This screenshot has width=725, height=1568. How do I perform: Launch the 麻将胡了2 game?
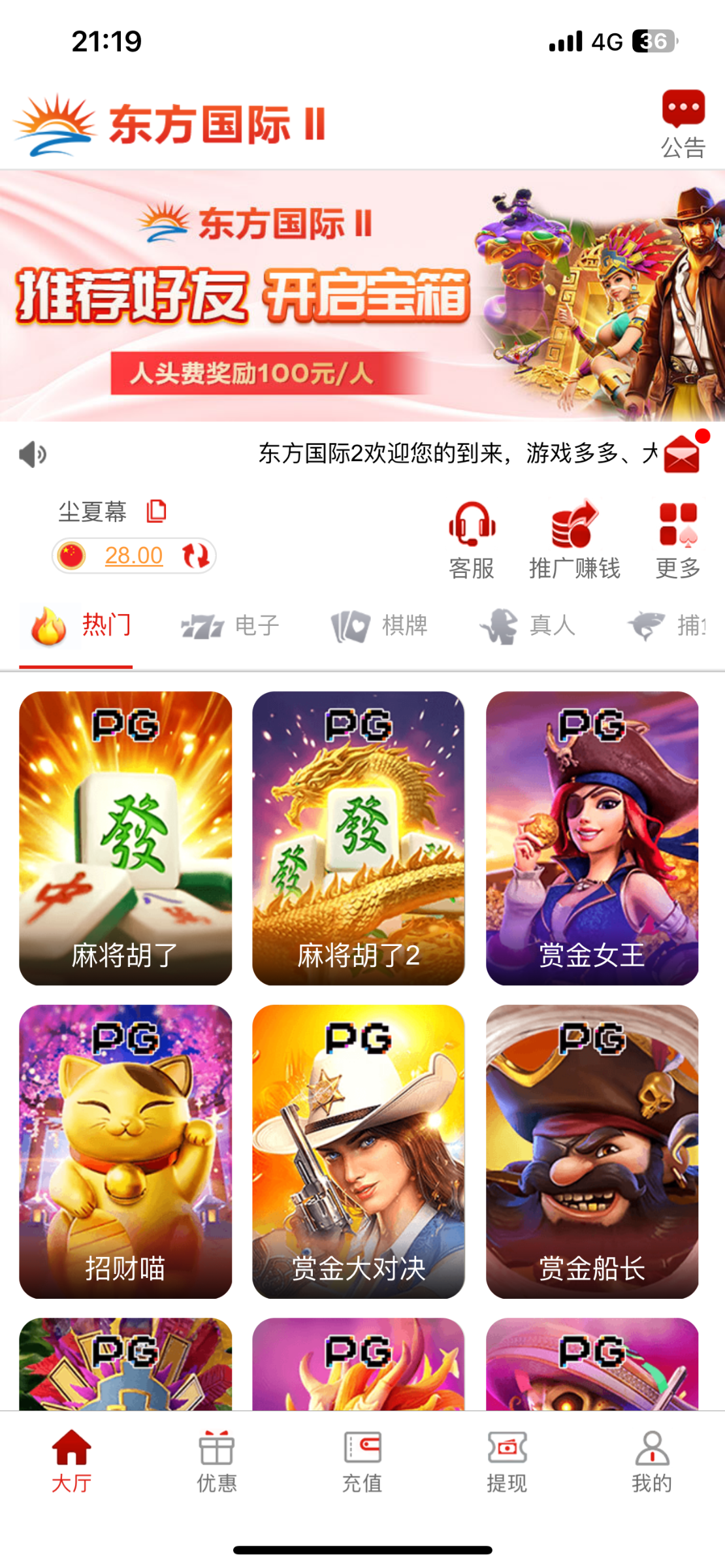(x=359, y=838)
